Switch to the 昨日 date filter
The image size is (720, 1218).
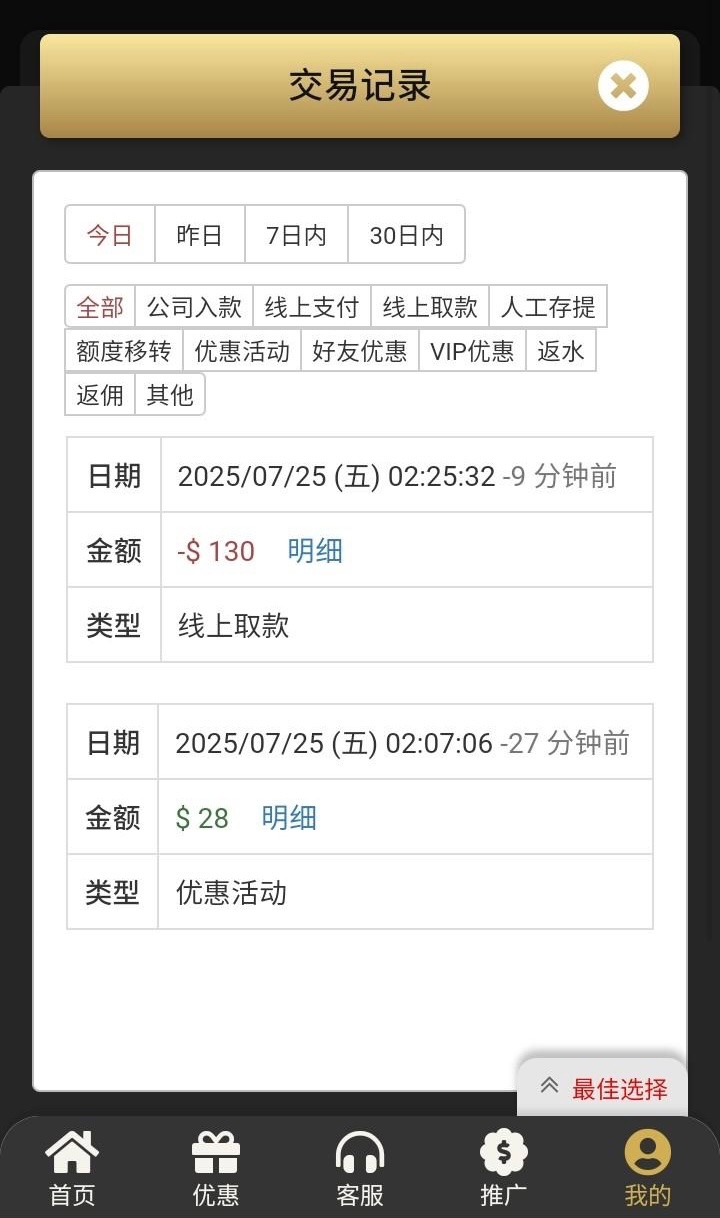click(x=199, y=235)
